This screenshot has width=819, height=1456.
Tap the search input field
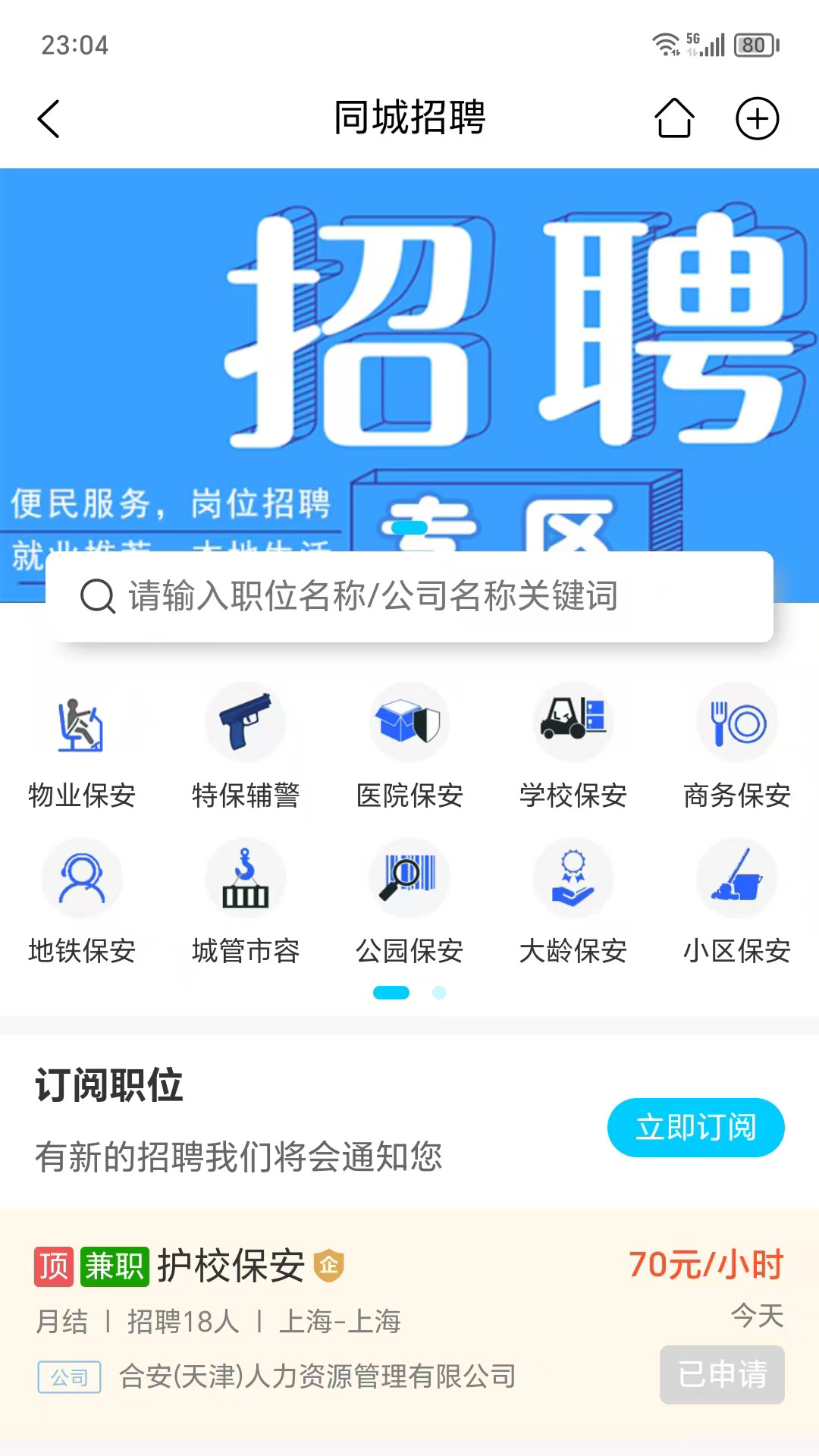[x=409, y=598]
